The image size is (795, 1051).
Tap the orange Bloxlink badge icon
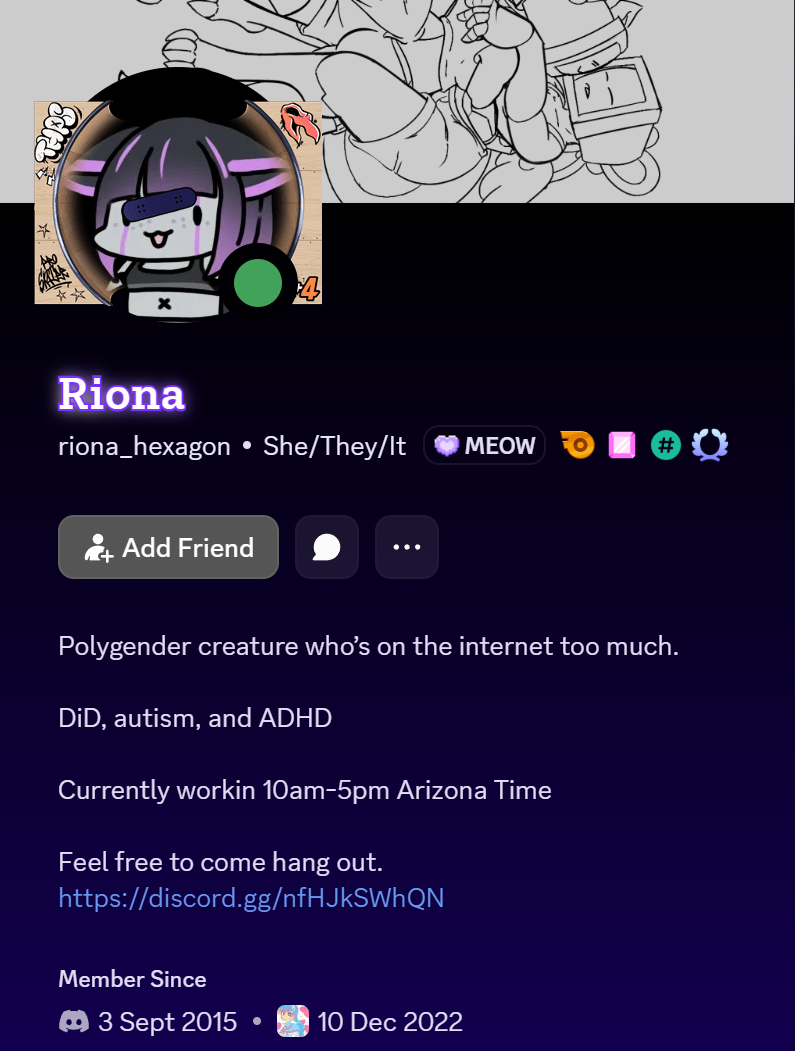point(578,445)
